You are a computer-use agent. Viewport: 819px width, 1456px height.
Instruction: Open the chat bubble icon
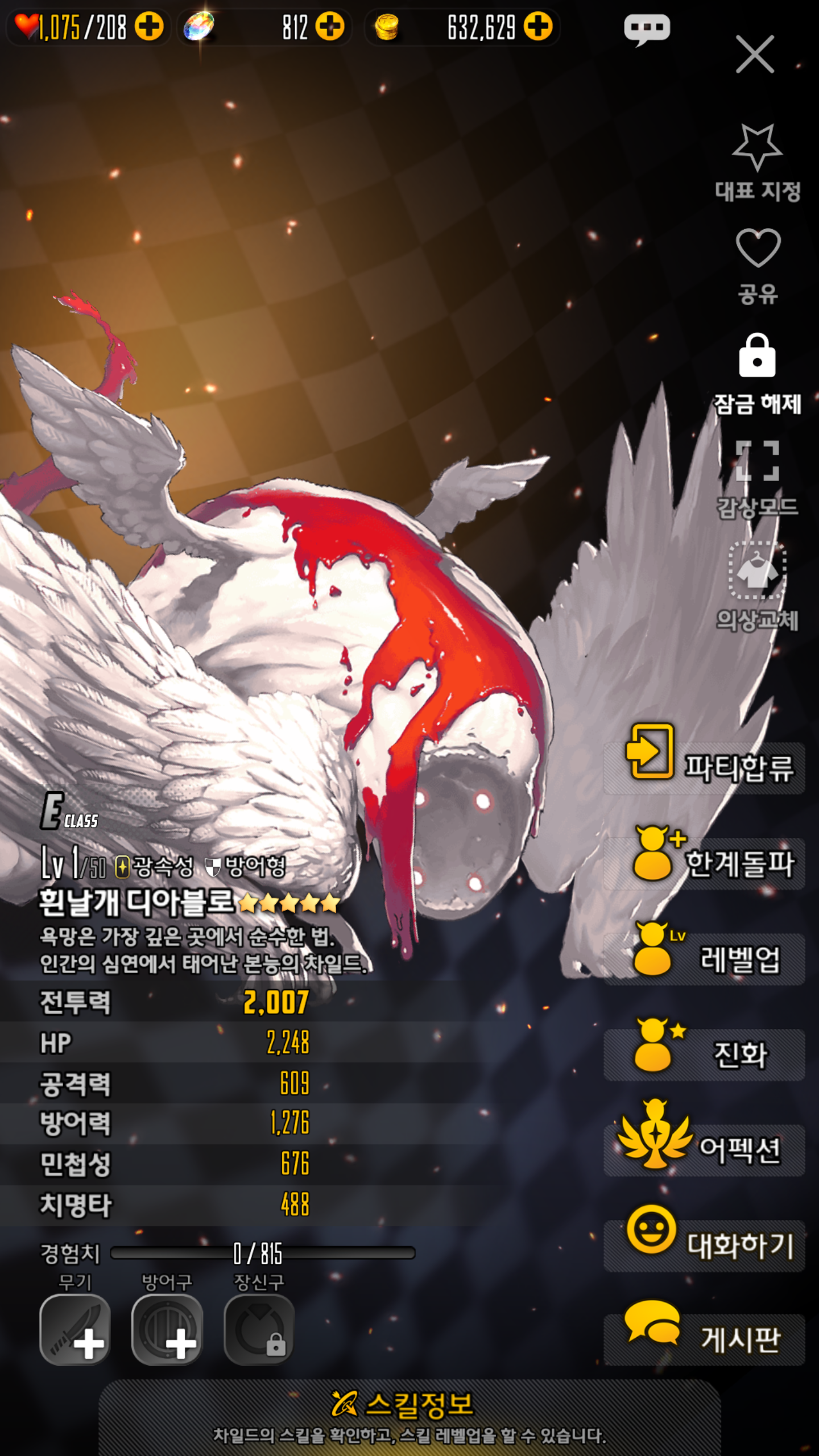pos(647,28)
